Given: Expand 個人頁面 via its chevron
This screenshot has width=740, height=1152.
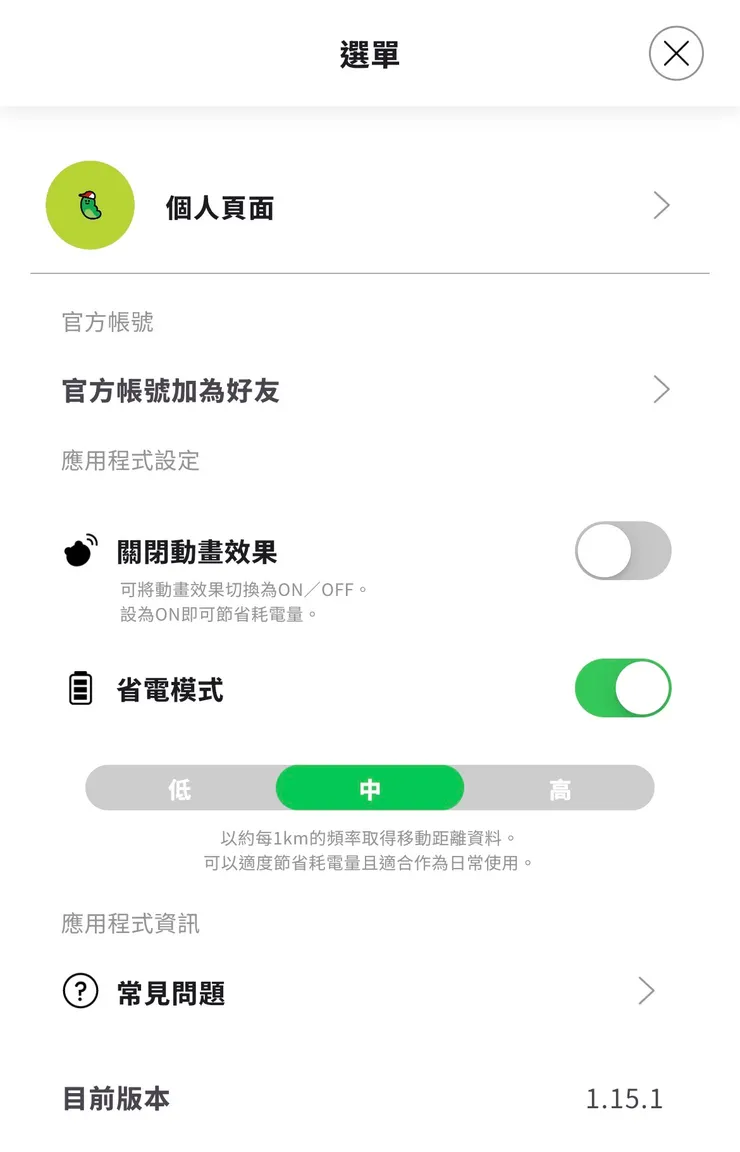Looking at the screenshot, I should tap(661, 205).
